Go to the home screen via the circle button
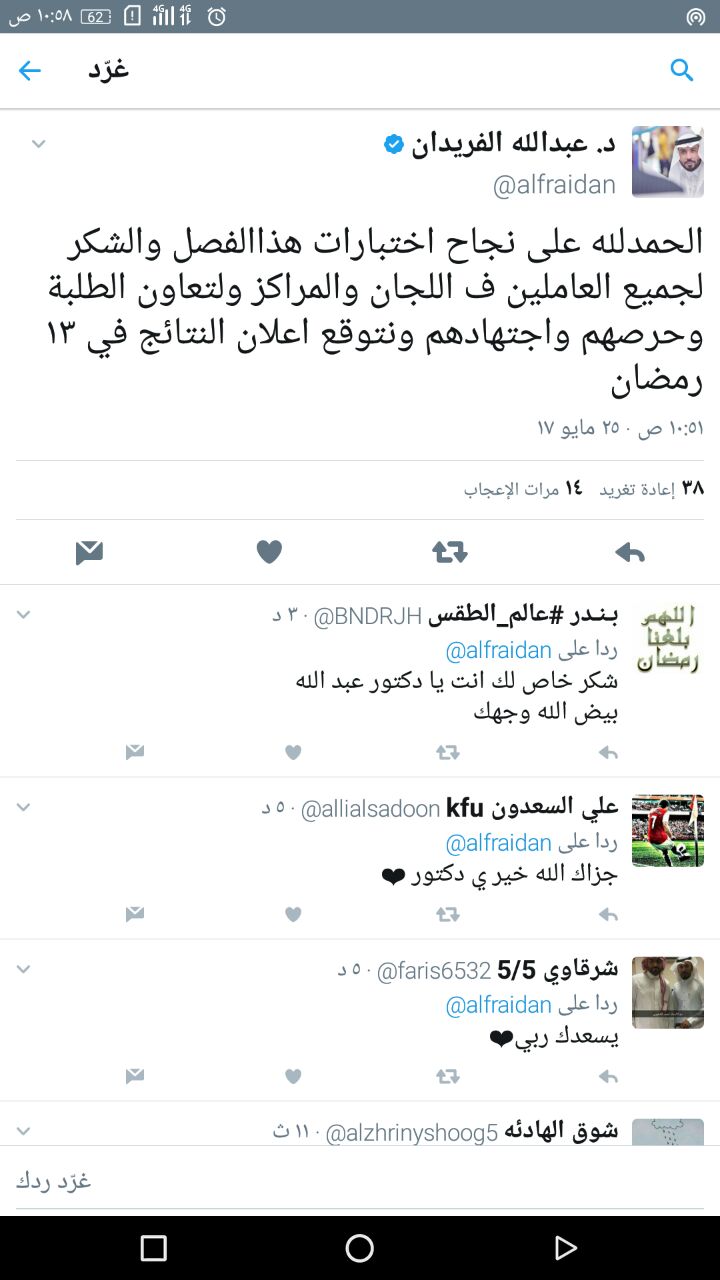The image size is (720, 1280). coord(360,1247)
